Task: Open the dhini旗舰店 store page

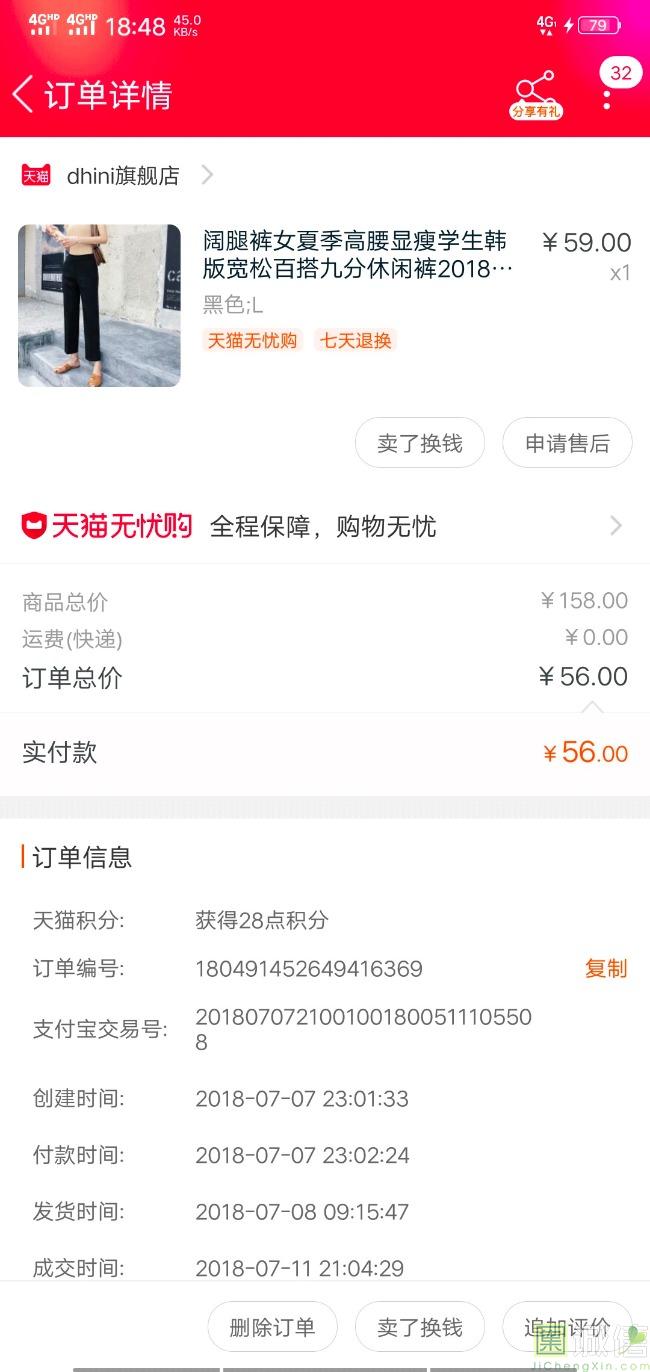Action: pyautogui.click(x=123, y=176)
